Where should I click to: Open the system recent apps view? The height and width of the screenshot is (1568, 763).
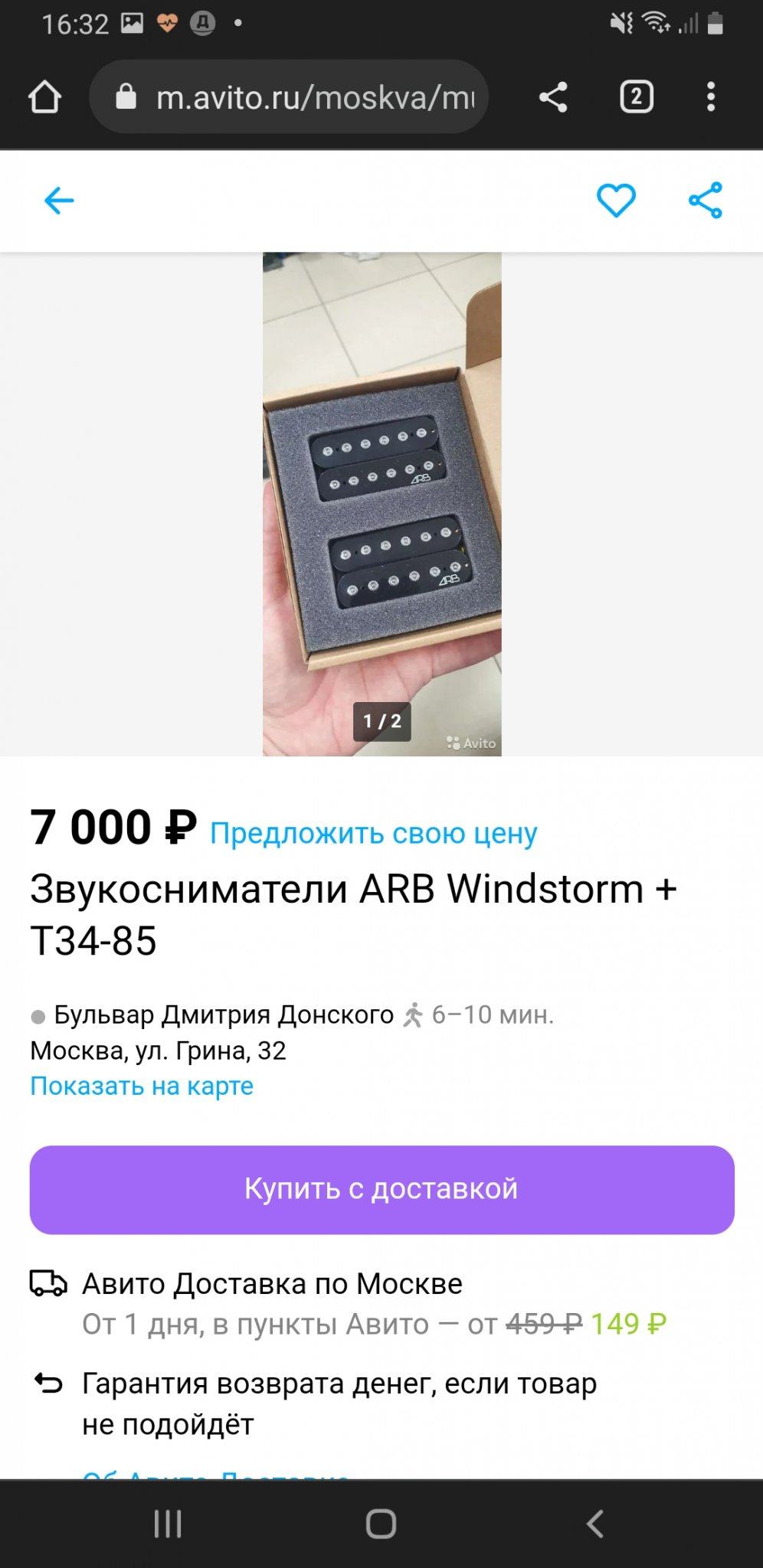(x=168, y=1524)
